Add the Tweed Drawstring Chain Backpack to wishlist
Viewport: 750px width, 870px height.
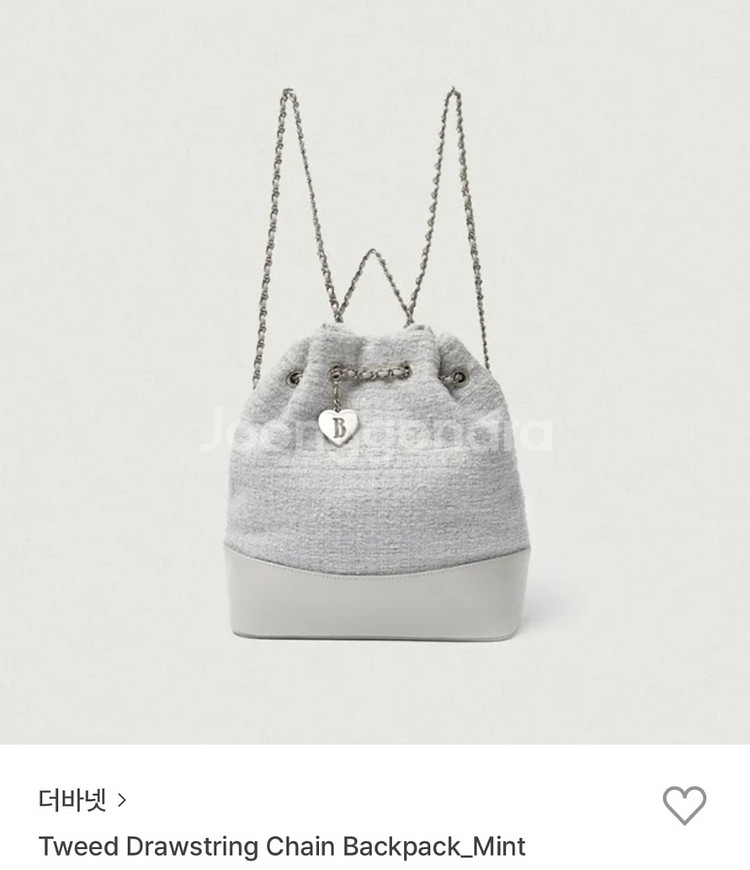pyautogui.click(x=684, y=805)
